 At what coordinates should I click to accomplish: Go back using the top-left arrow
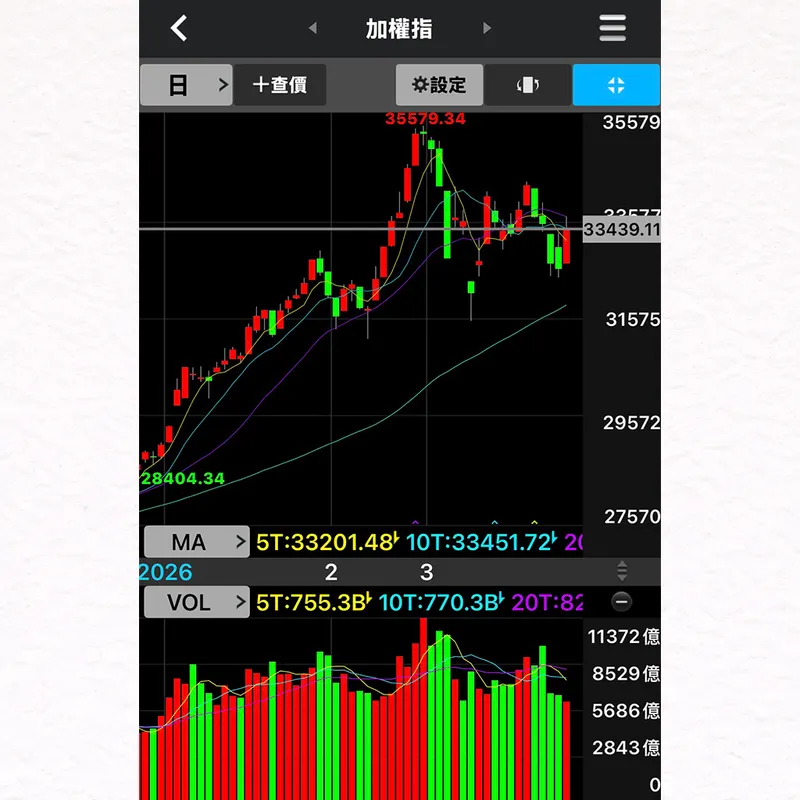coord(180,28)
